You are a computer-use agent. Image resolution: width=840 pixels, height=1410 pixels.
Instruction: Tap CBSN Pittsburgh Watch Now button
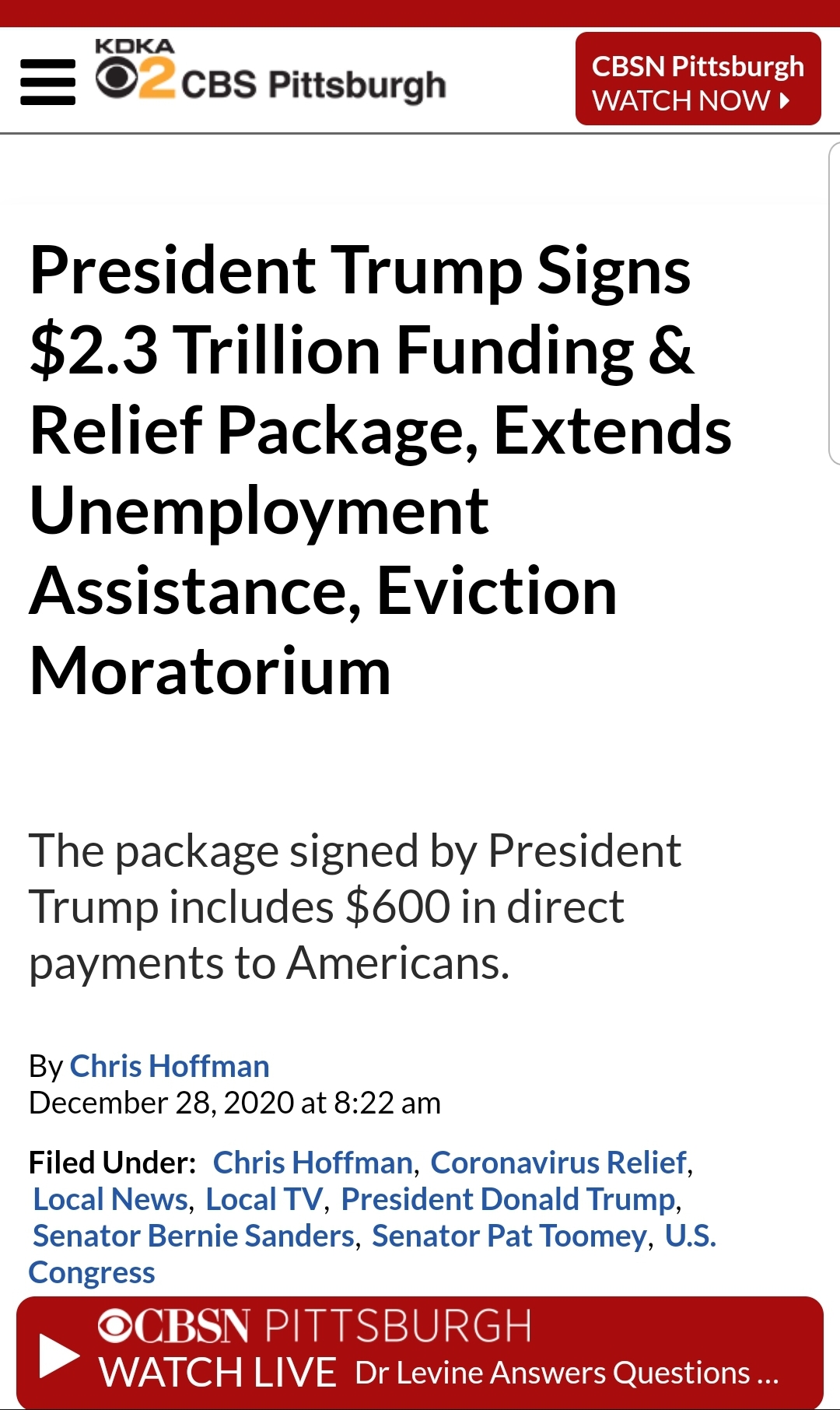point(698,79)
